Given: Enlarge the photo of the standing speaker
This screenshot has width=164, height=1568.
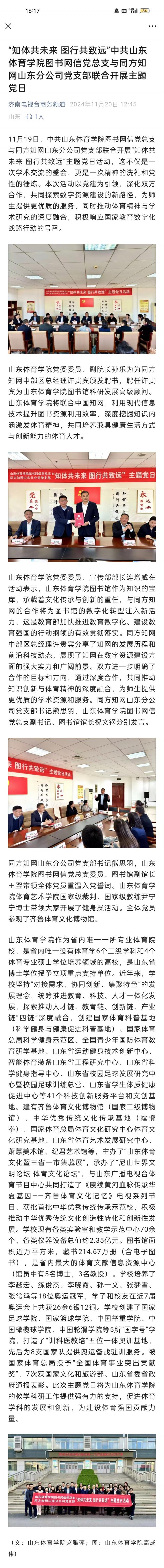Looking at the screenshot, I should 82,793.
